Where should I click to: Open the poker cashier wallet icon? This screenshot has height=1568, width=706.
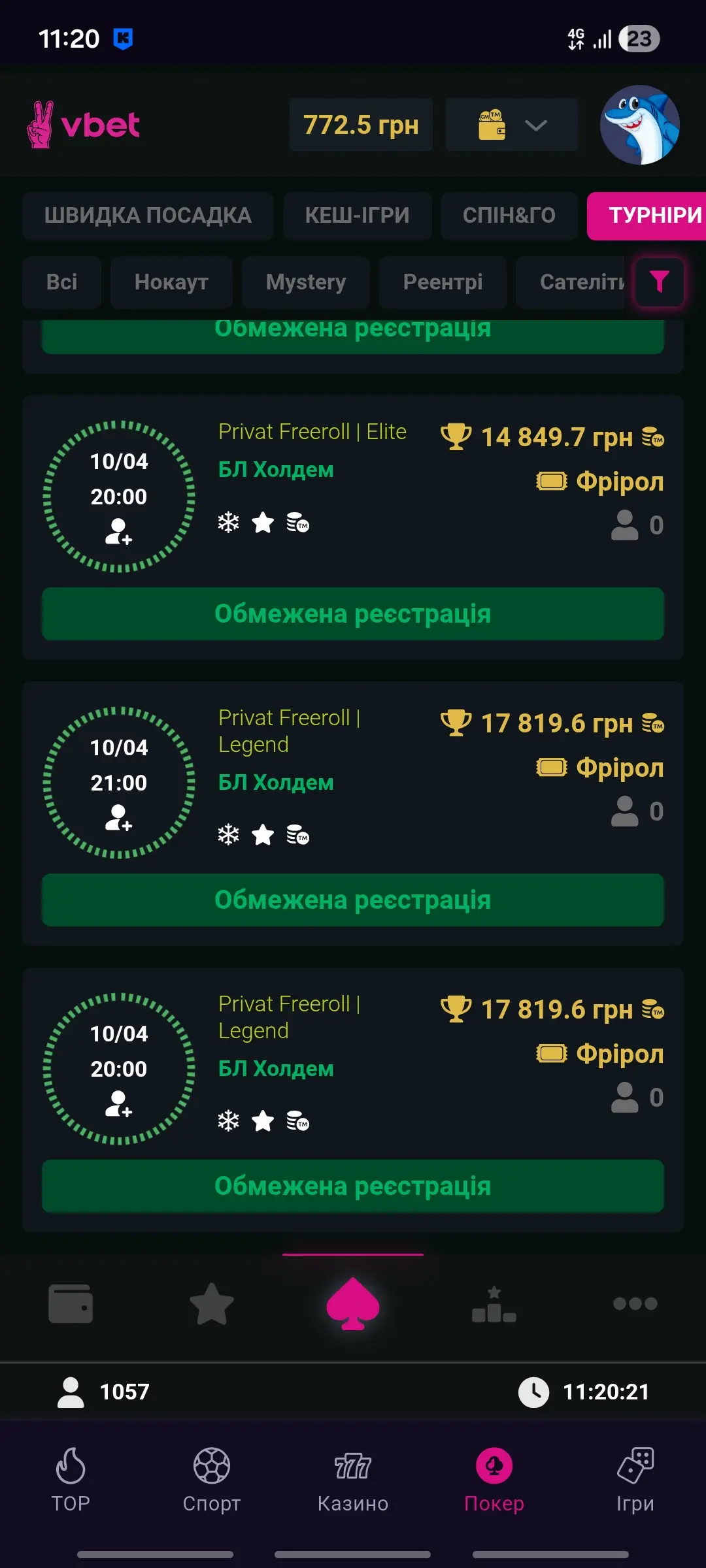(71, 1304)
